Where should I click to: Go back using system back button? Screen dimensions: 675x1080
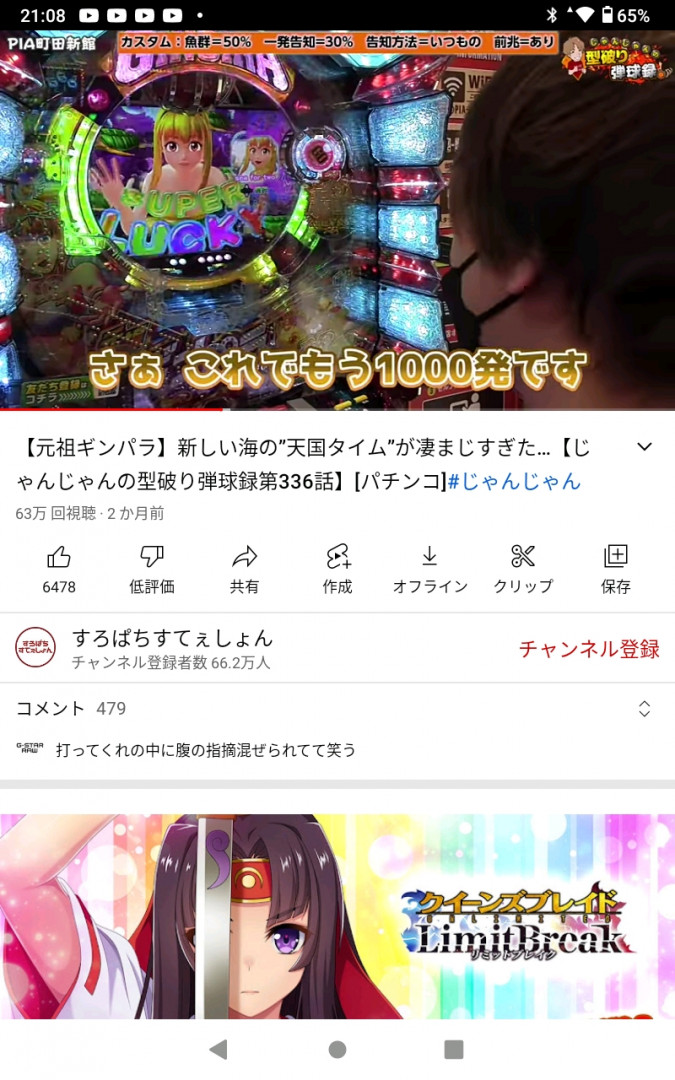[x=218, y=1049]
